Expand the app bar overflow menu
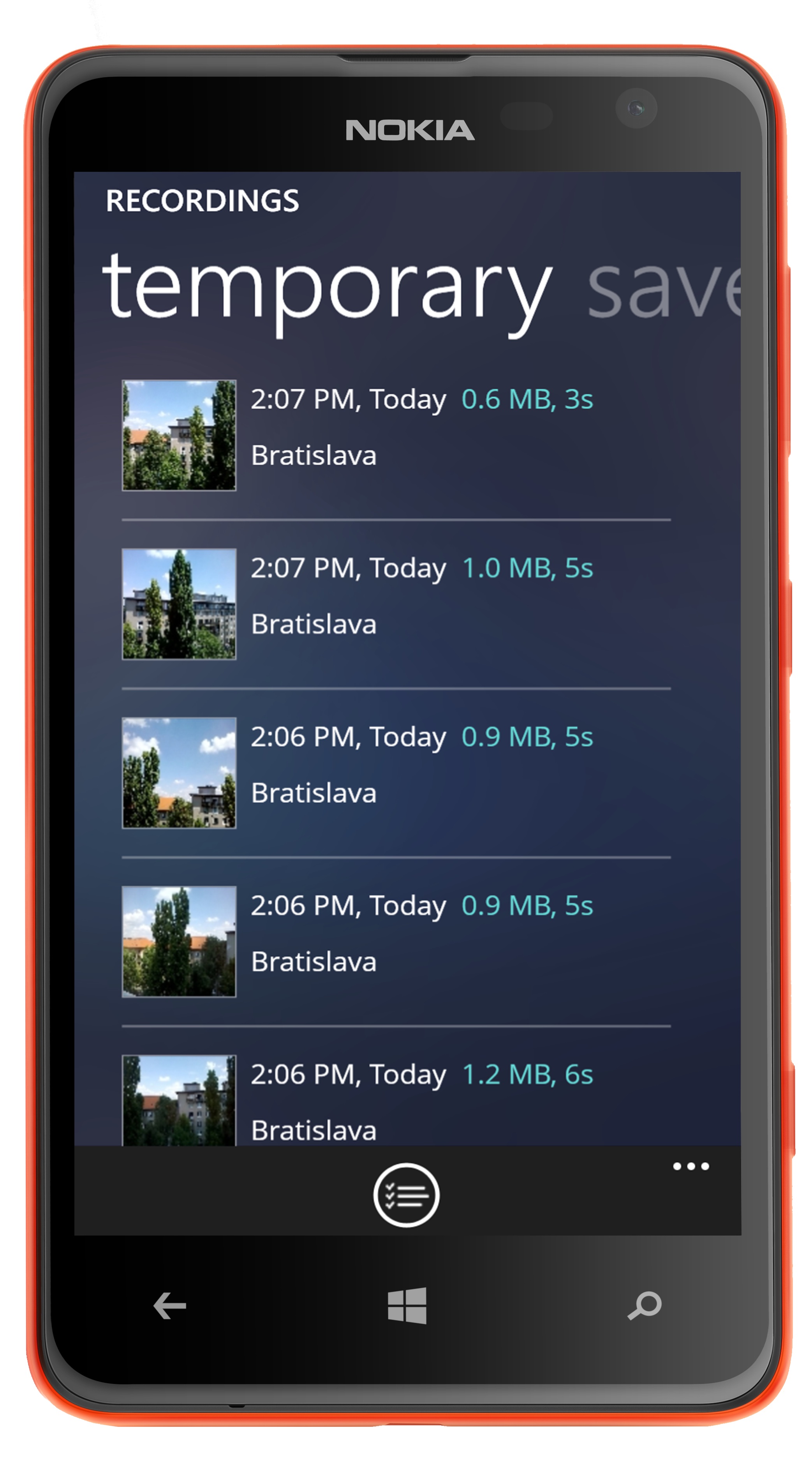The height and width of the screenshot is (1467, 812). coord(690,1166)
